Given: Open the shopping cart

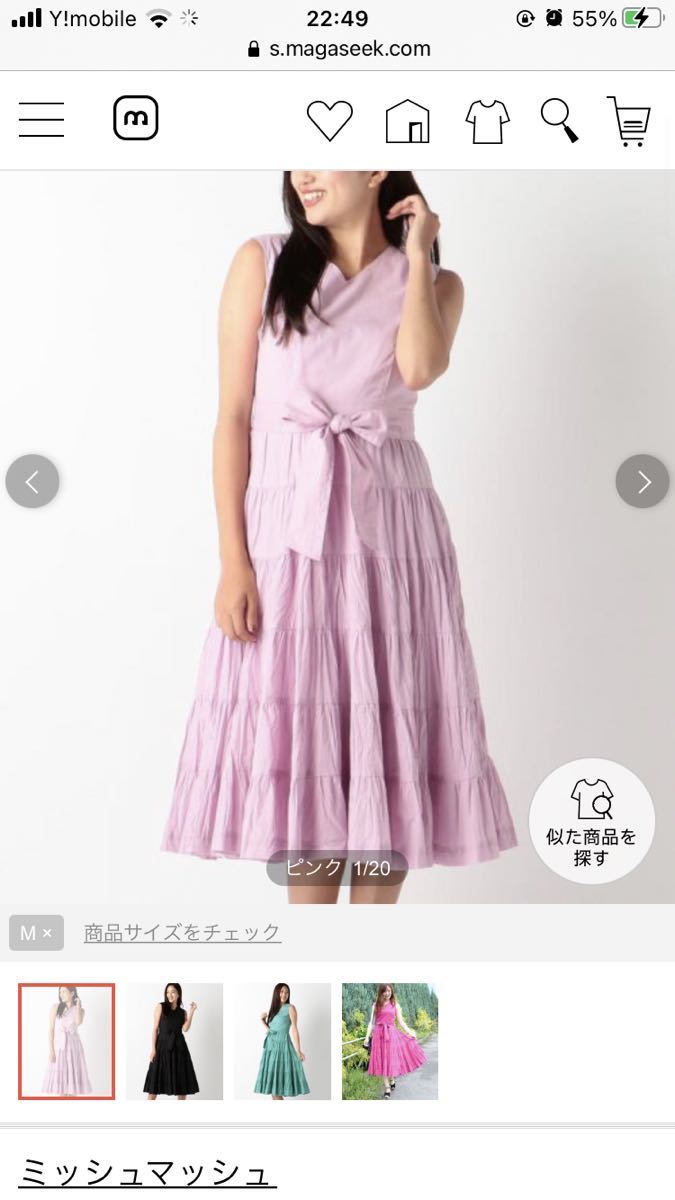Looking at the screenshot, I should (x=630, y=122).
